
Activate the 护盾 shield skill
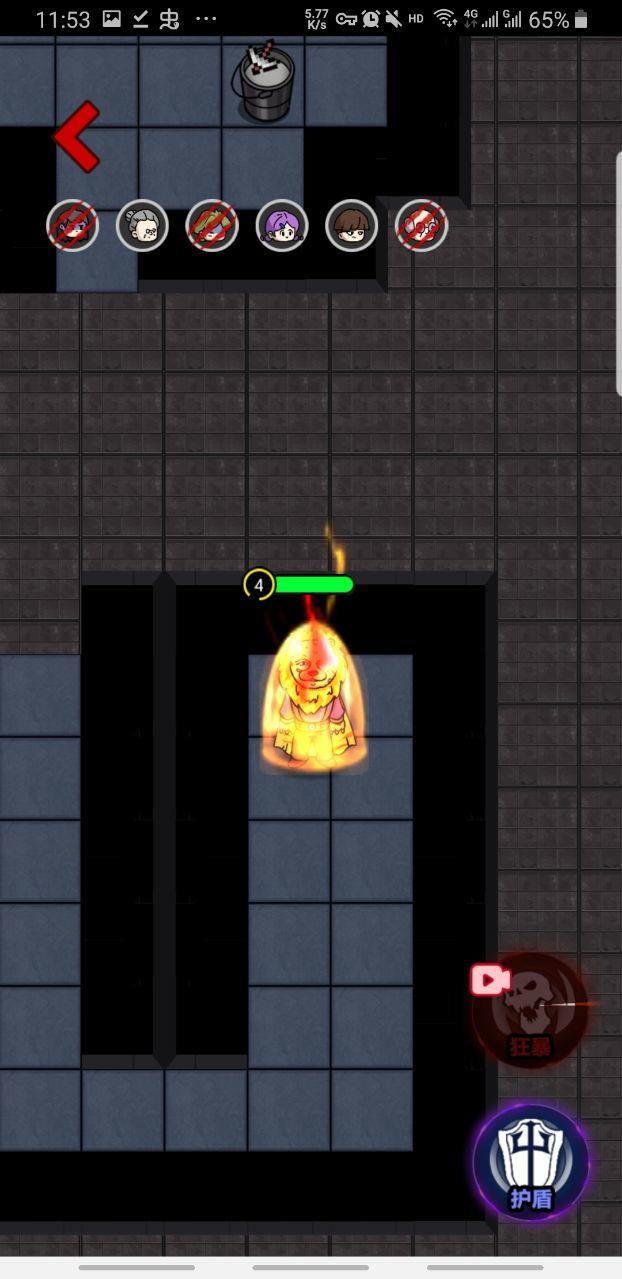531,1162
